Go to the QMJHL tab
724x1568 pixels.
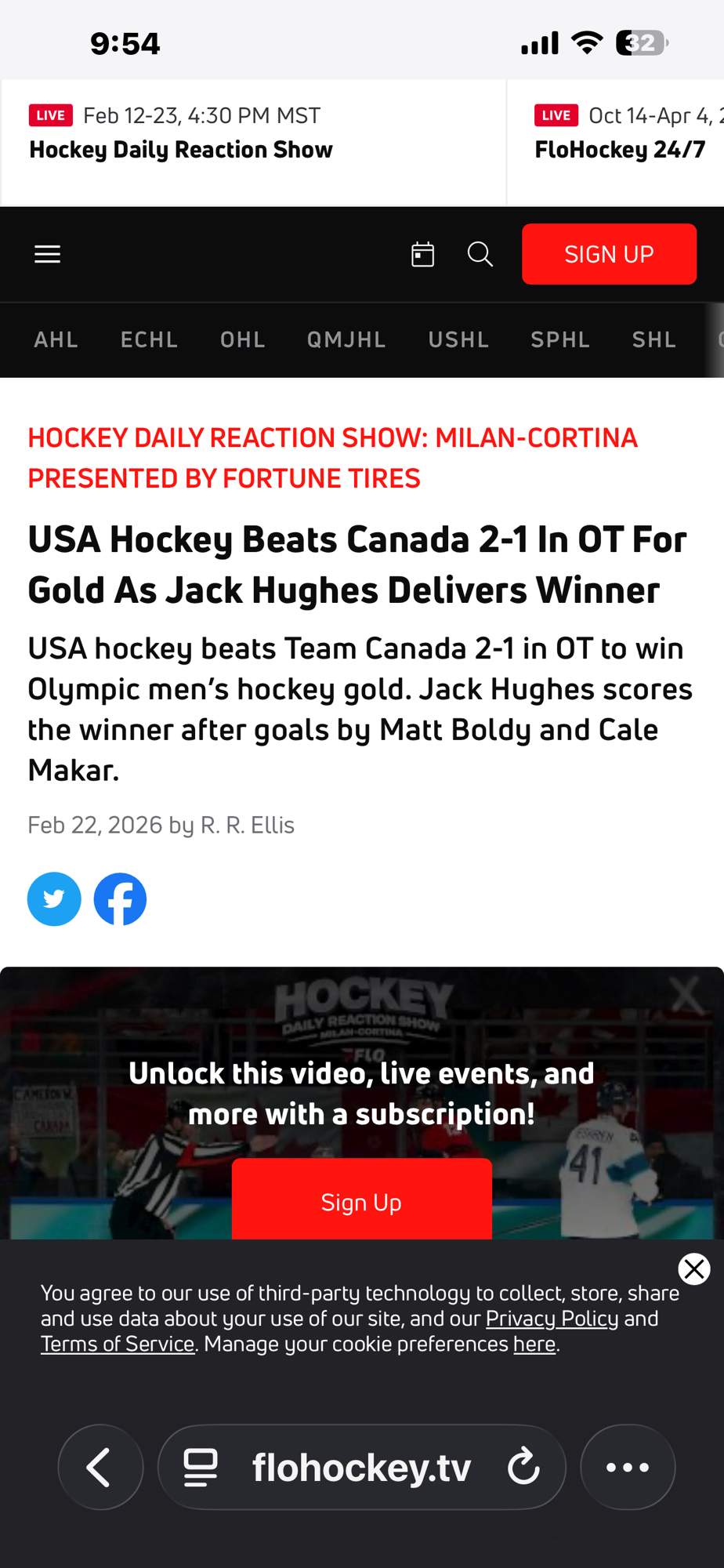tap(346, 339)
